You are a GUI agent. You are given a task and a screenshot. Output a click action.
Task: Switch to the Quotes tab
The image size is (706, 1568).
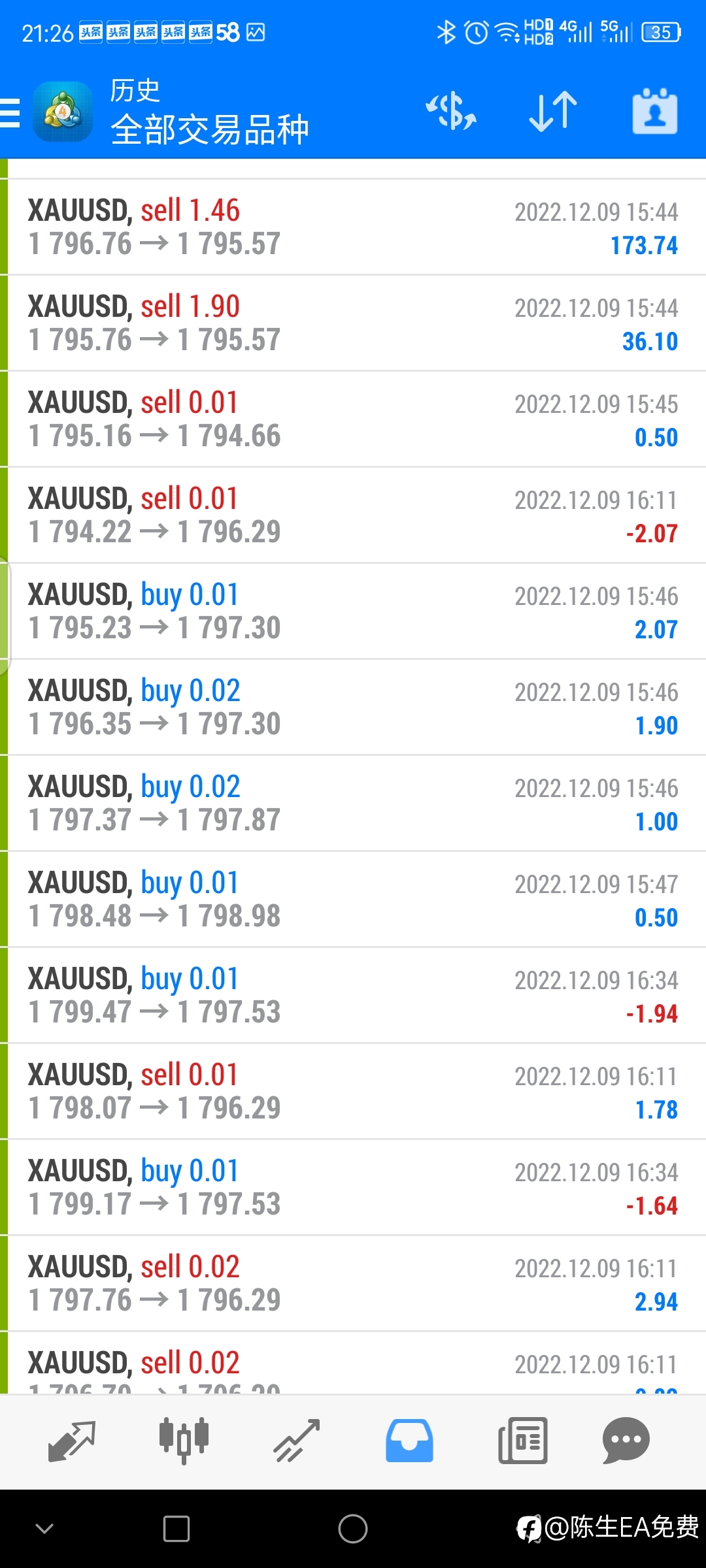coord(72,1441)
